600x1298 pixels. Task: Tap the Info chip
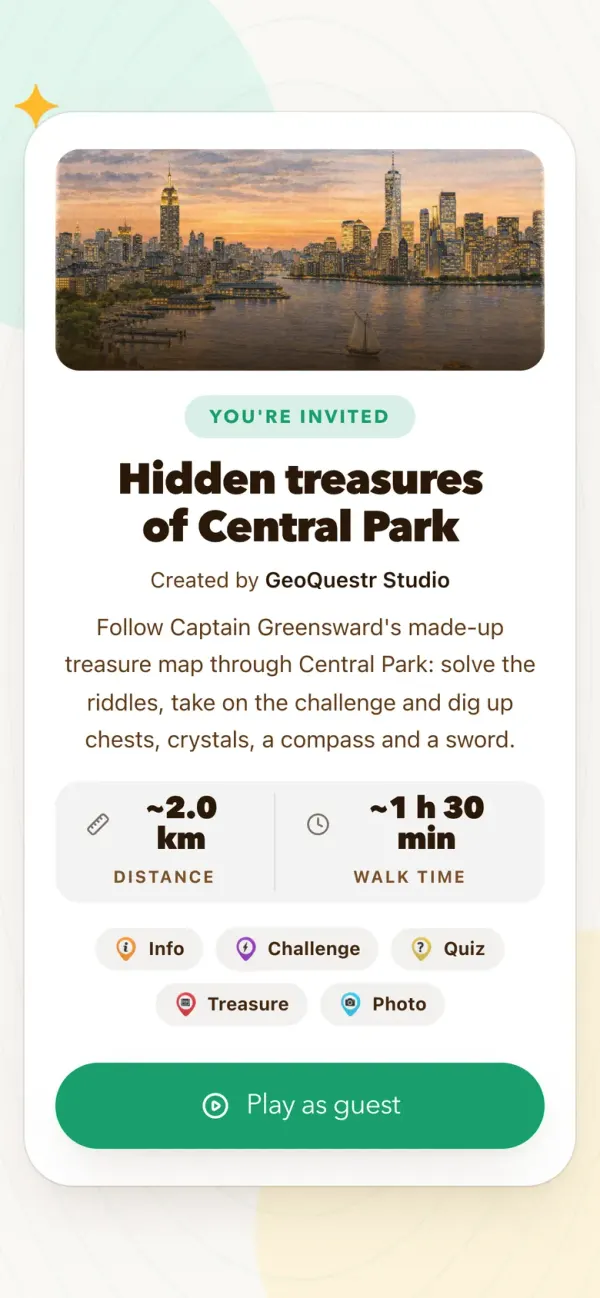[x=149, y=949]
